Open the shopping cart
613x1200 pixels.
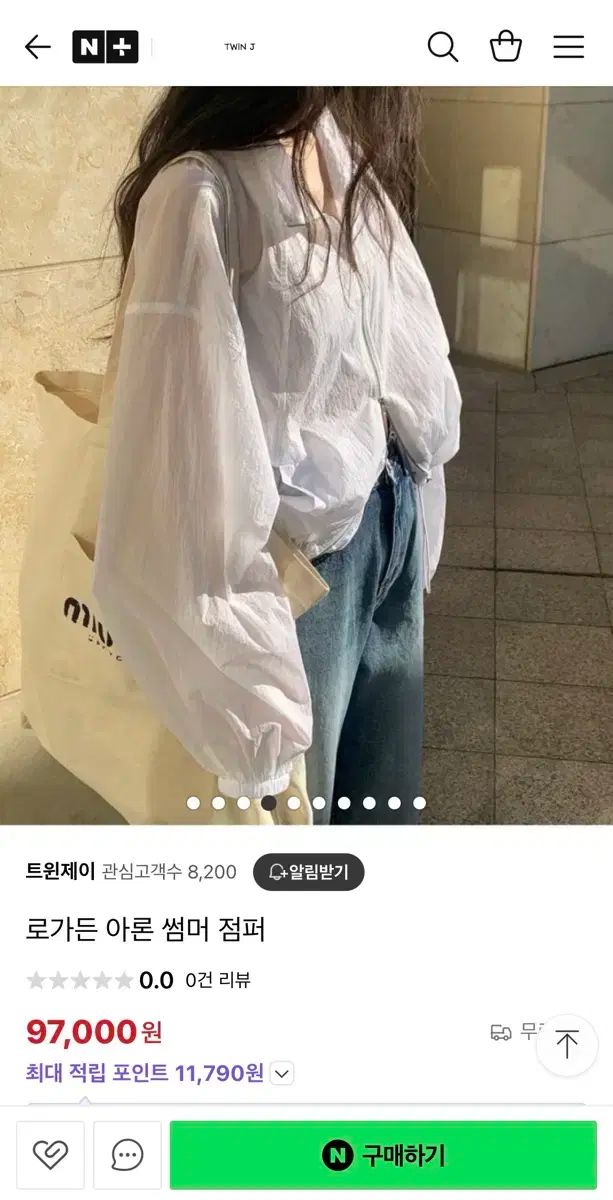pyautogui.click(x=505, y=47)
